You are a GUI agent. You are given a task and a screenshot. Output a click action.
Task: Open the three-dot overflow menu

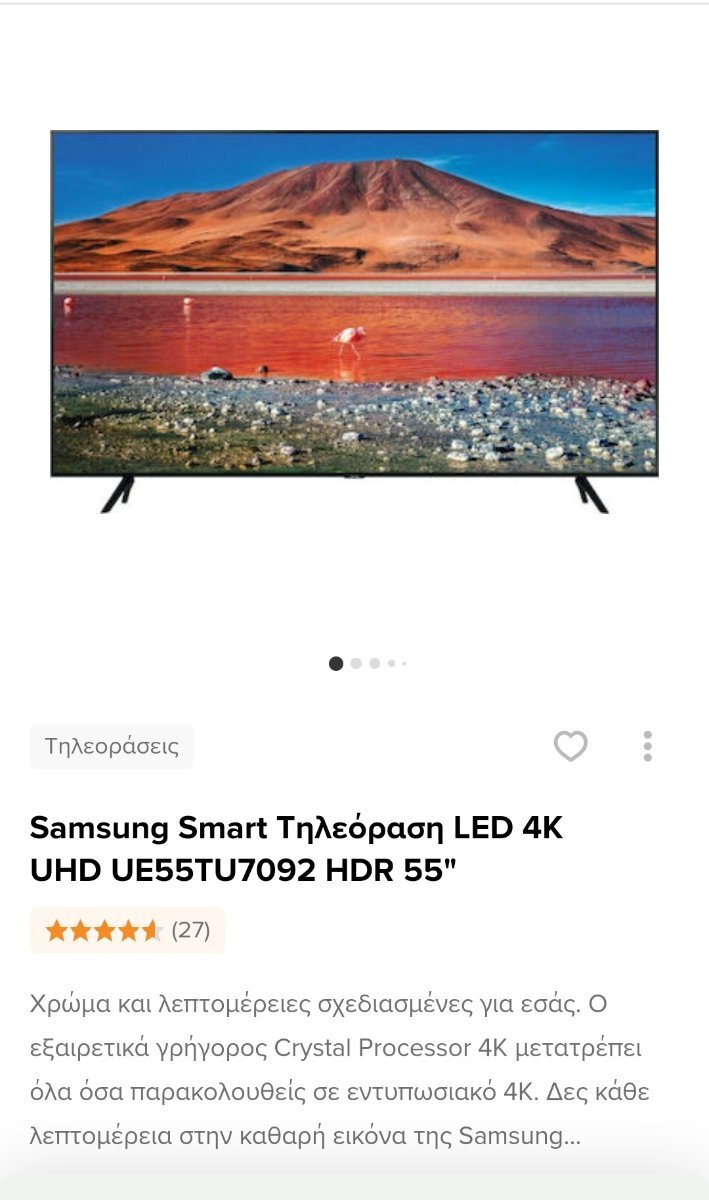648,746
